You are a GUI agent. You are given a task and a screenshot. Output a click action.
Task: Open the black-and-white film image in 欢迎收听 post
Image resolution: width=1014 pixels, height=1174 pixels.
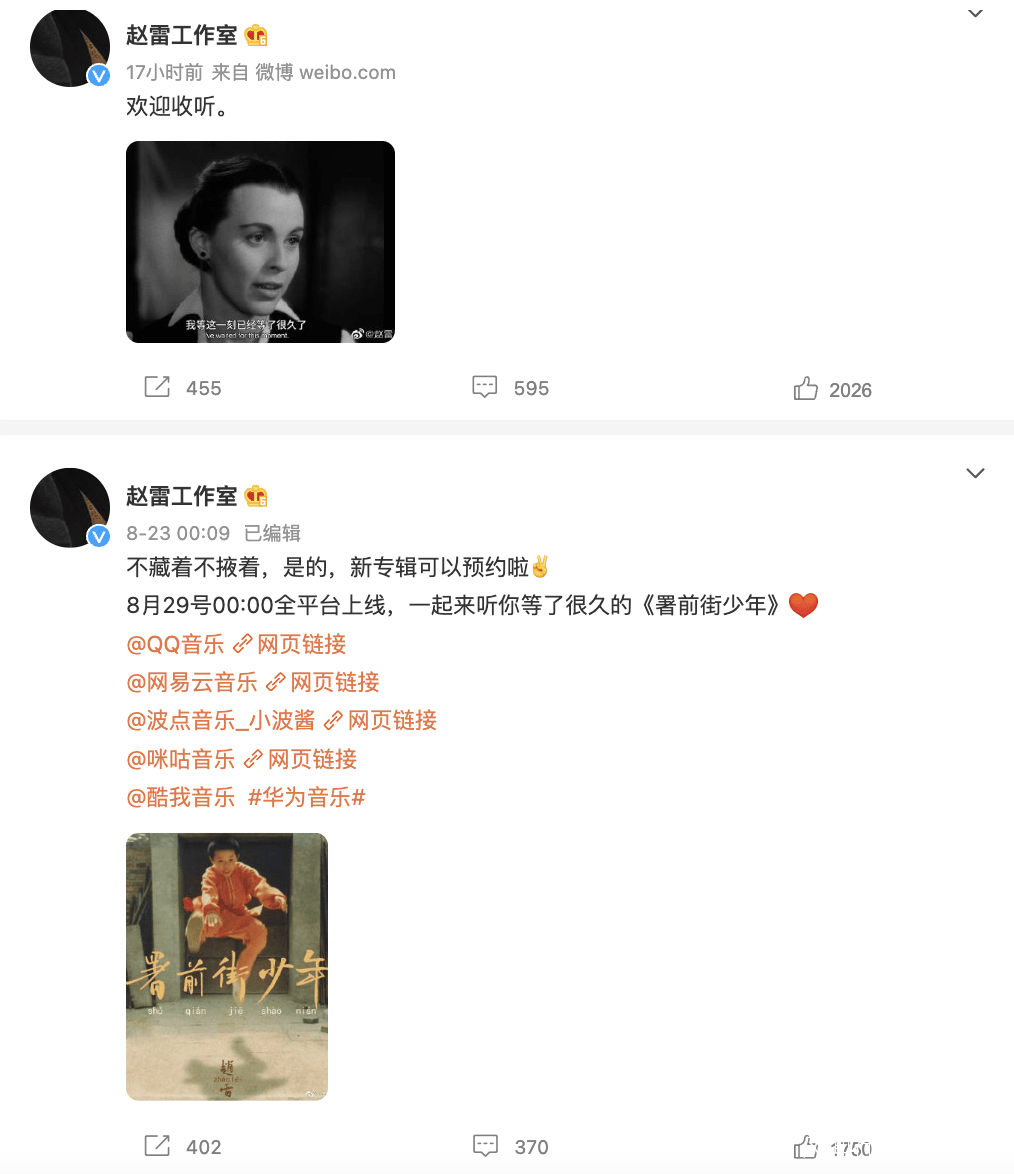click(x=260, y=242)
